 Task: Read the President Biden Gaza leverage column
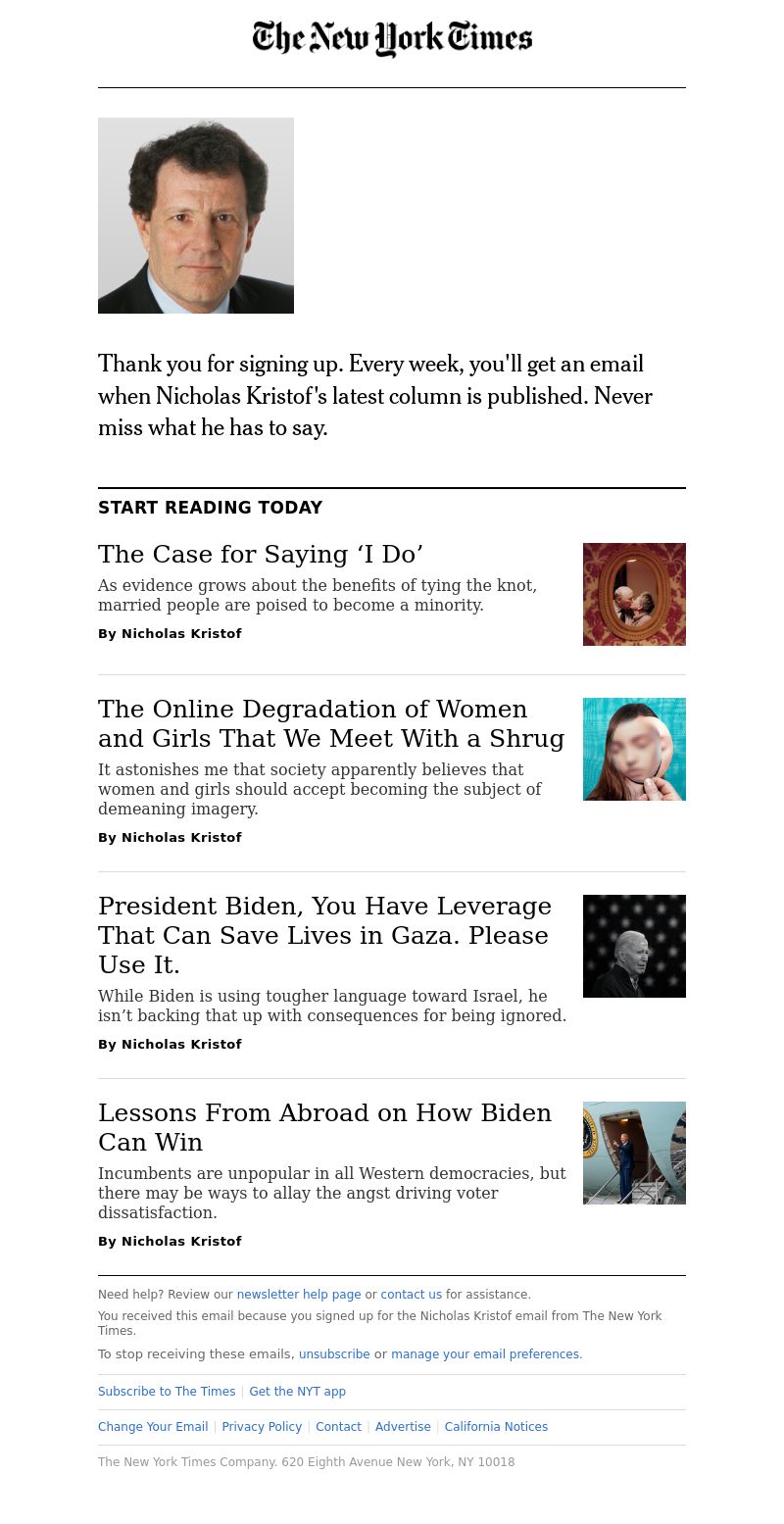[x=324, y=936]
